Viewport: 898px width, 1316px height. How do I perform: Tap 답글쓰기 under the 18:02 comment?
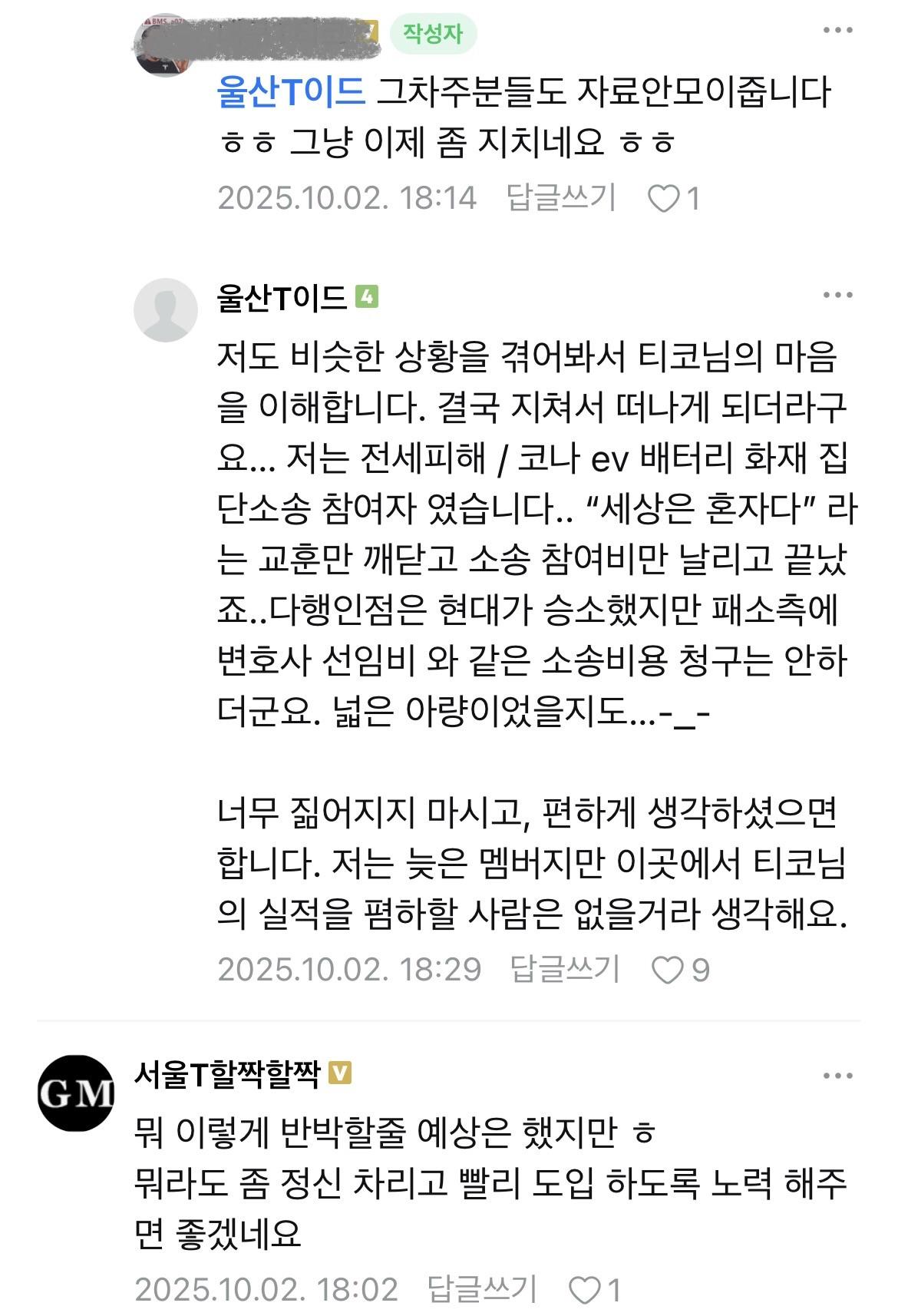point(482,1289)
